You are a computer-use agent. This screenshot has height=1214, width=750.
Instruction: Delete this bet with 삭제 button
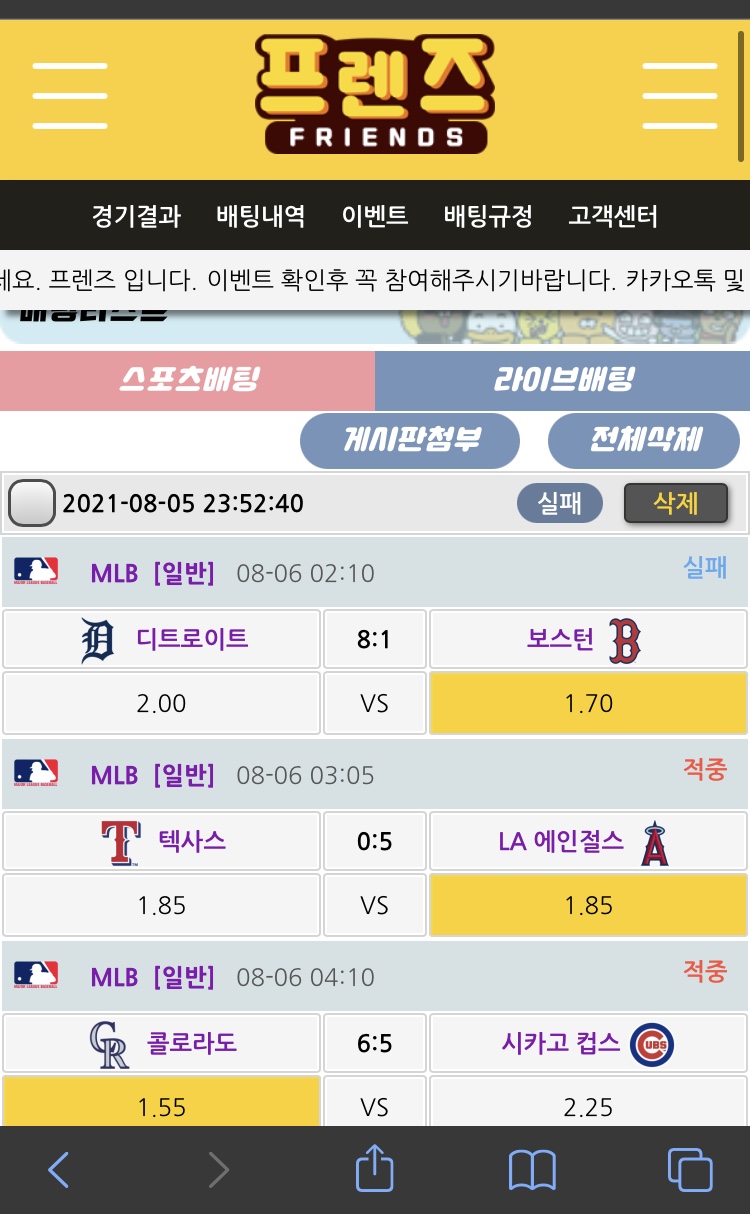click(x=676, y=503)
